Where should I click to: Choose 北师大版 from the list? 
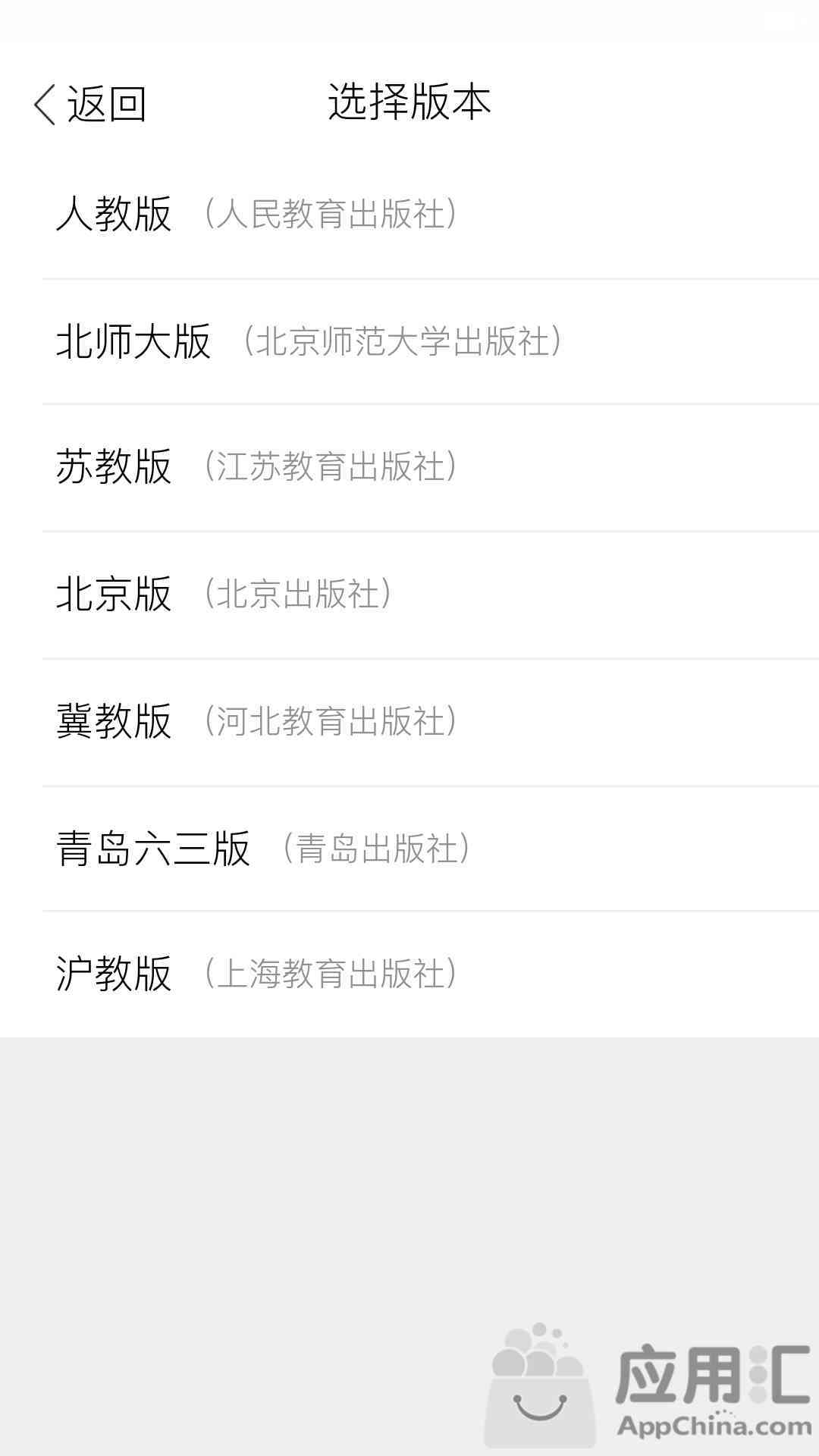click(x=409, y=341)
